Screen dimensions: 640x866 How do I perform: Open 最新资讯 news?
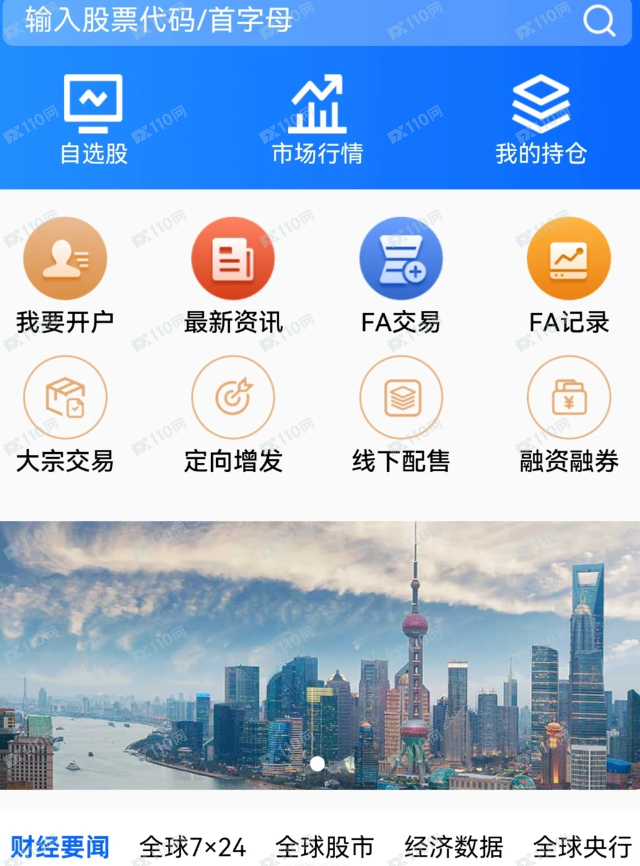click(233, 277)
